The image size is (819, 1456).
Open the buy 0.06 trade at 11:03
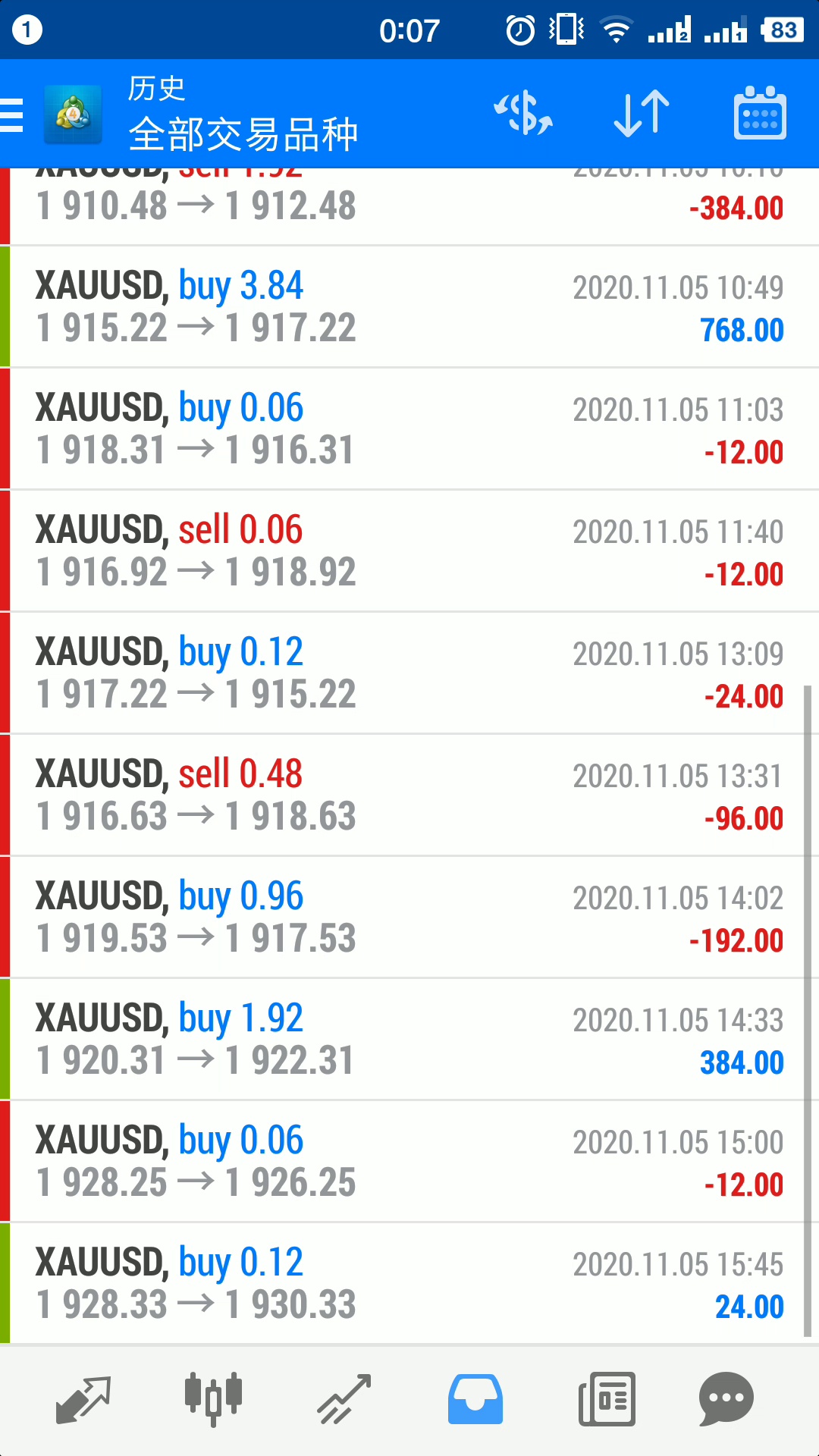point(409,429)
